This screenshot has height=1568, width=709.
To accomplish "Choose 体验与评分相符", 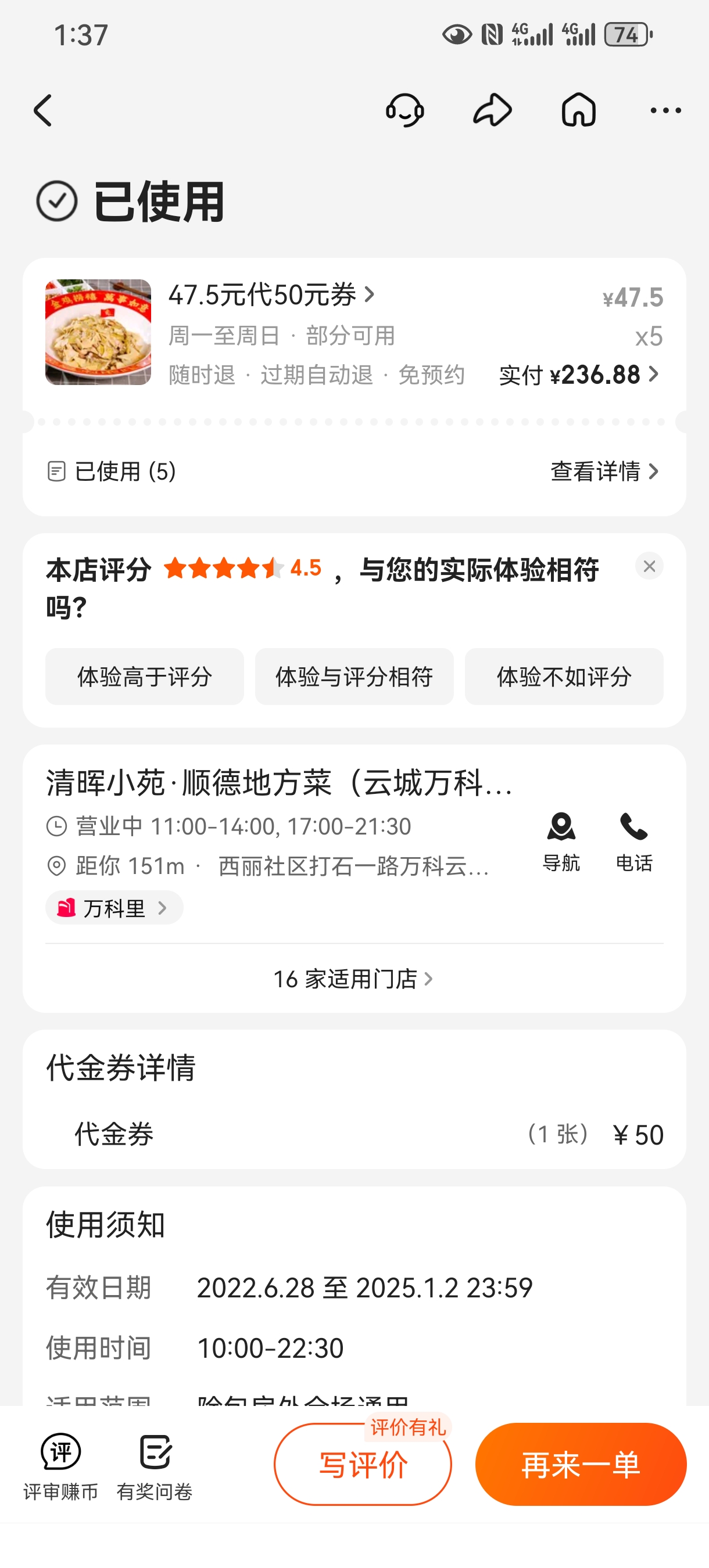I will pyautogui.click(x=354, y=677).
